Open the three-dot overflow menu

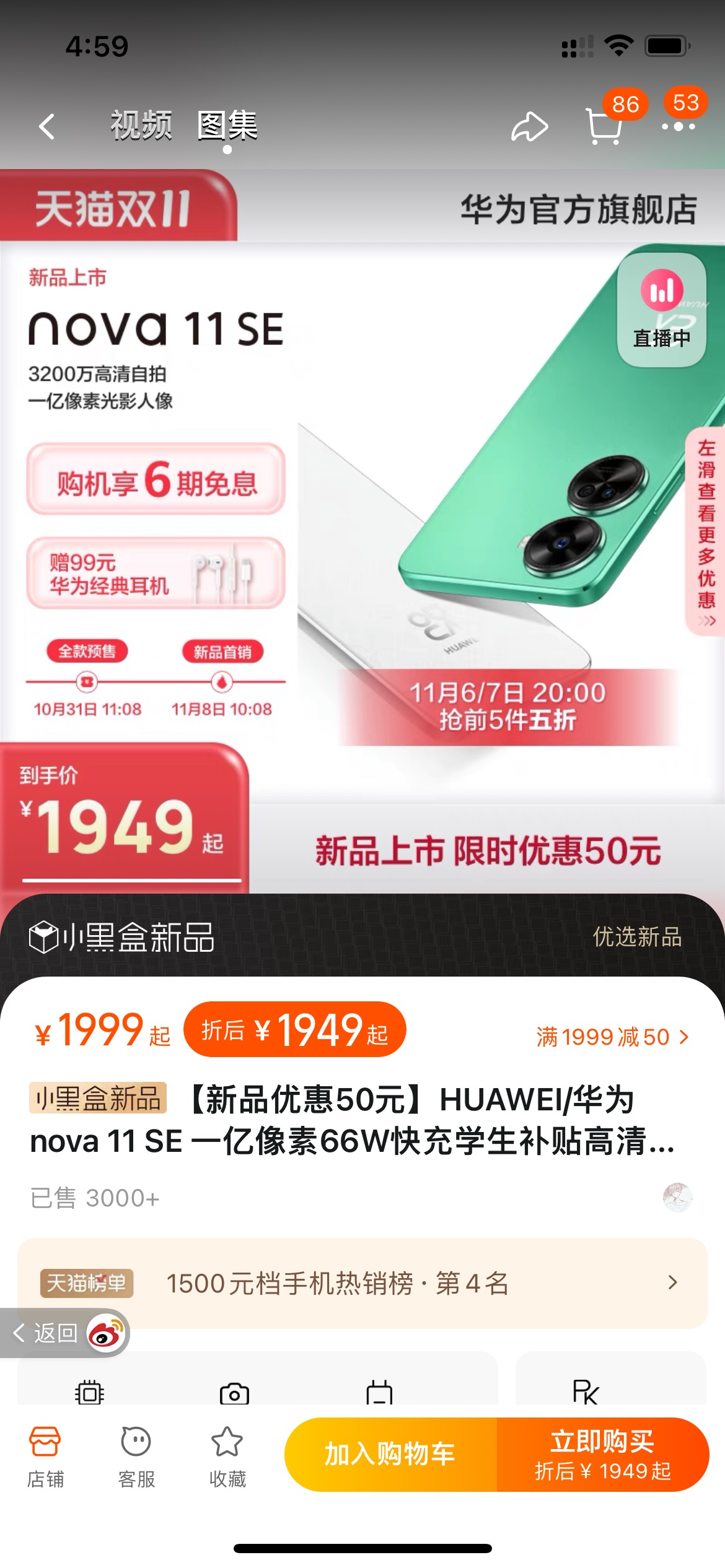pyautogui.click(x=678, y=127)
